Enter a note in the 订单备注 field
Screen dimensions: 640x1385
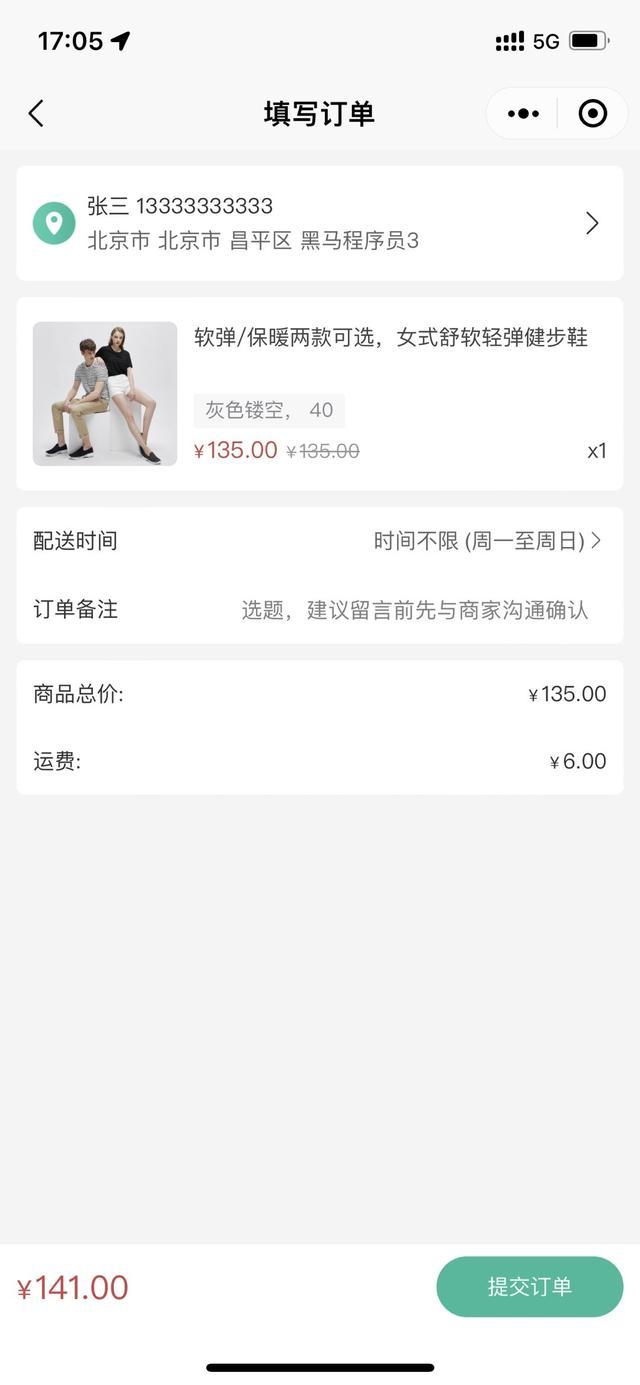tap(414, 609)
